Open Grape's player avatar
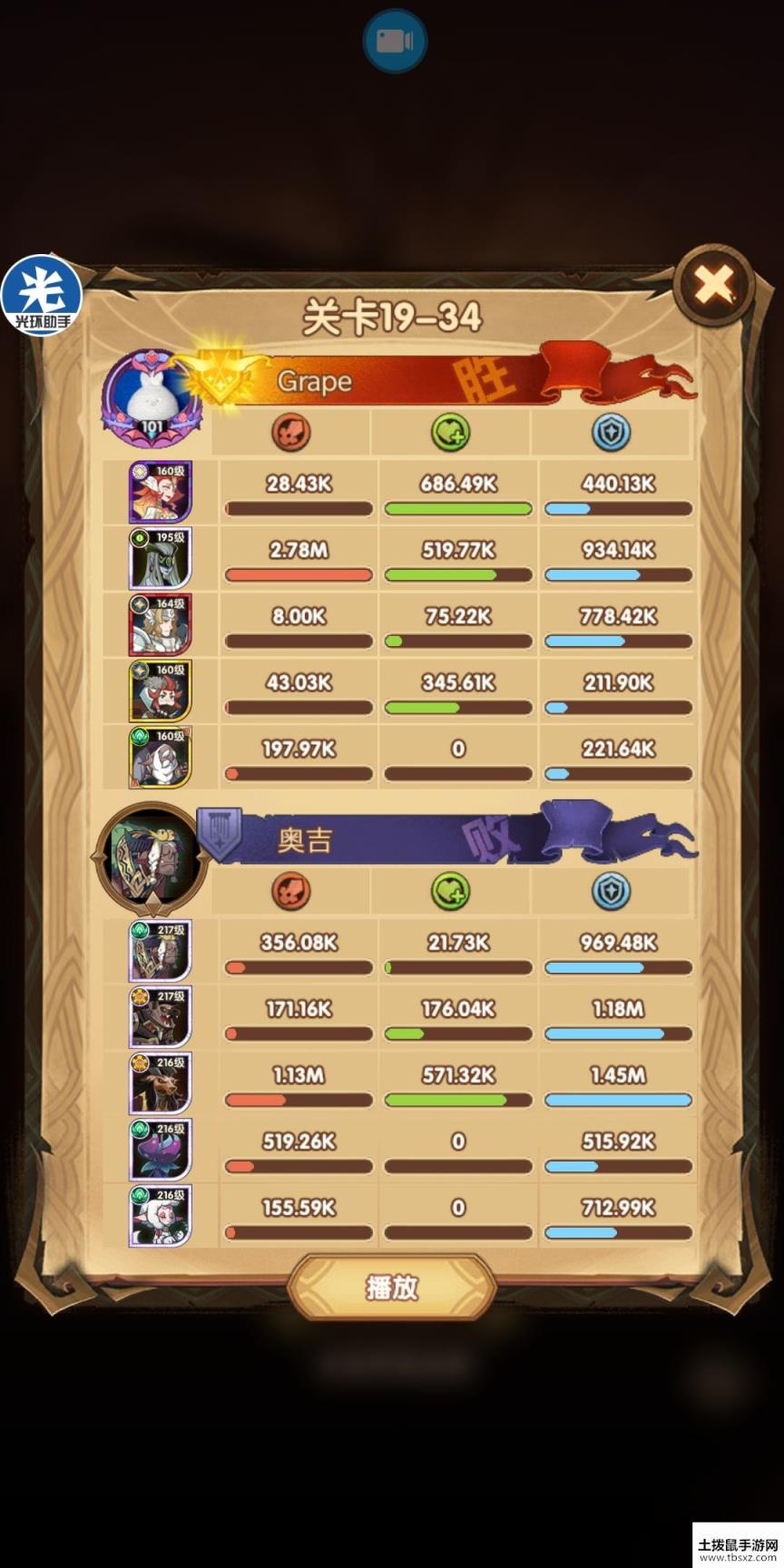 click(152, 399)
